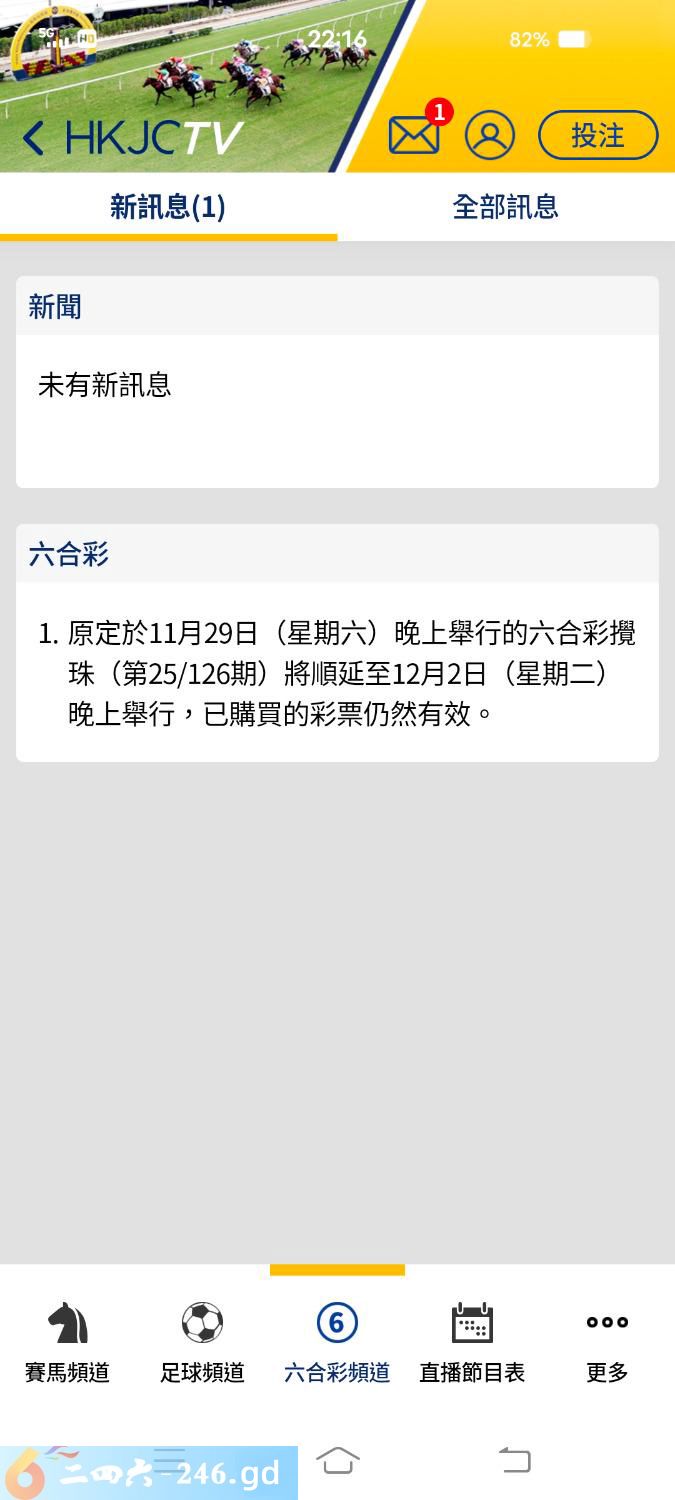Tap the system back button

(x=514, y=1461)
